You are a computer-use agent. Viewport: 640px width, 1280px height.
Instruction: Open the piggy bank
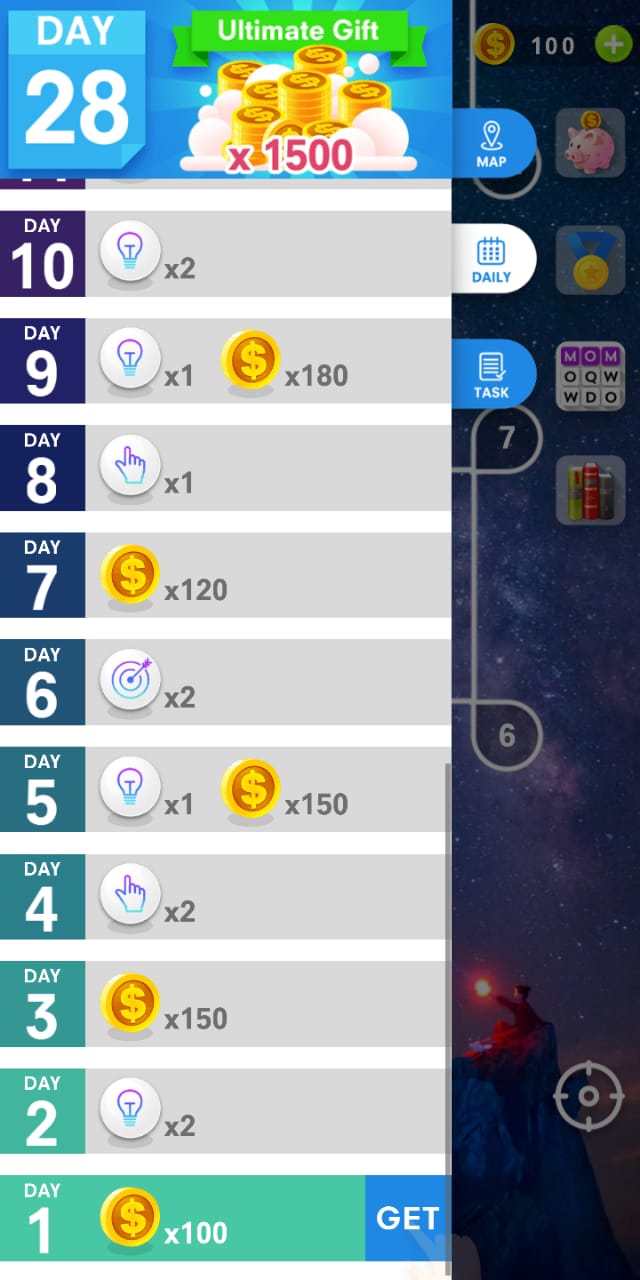tap(590, 144)
